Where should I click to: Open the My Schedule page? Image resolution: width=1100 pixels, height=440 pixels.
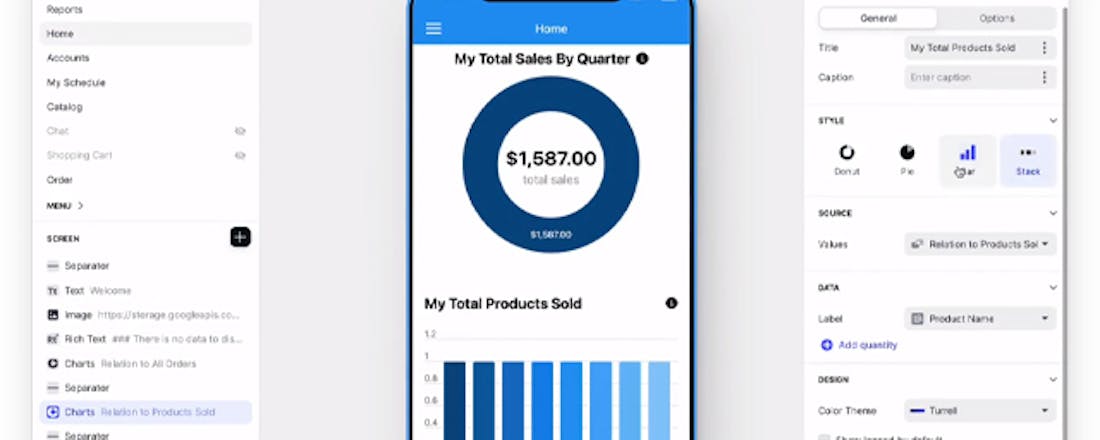click(76, 83)
